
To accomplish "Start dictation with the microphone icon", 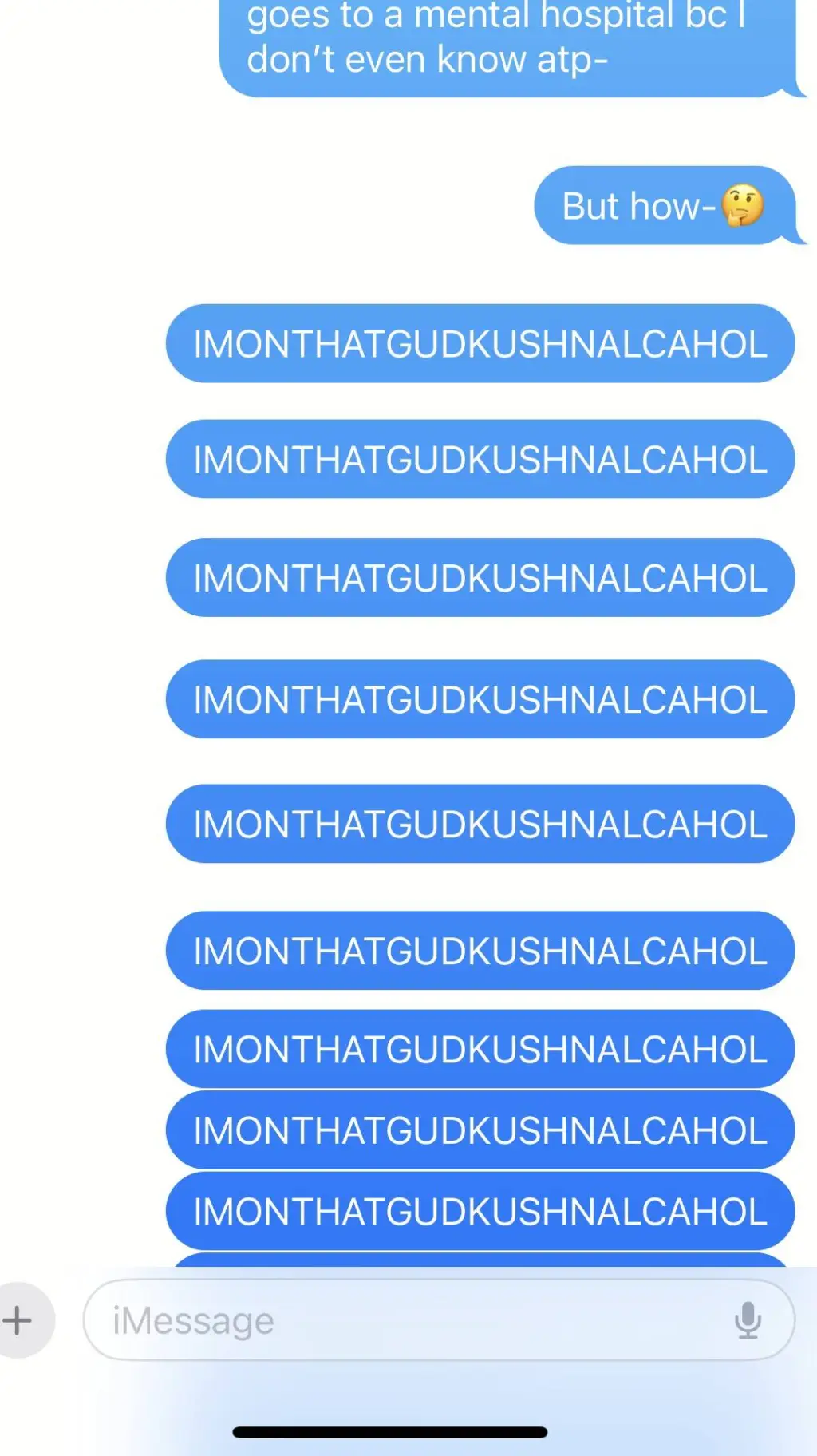I will tap(748, 1320).
